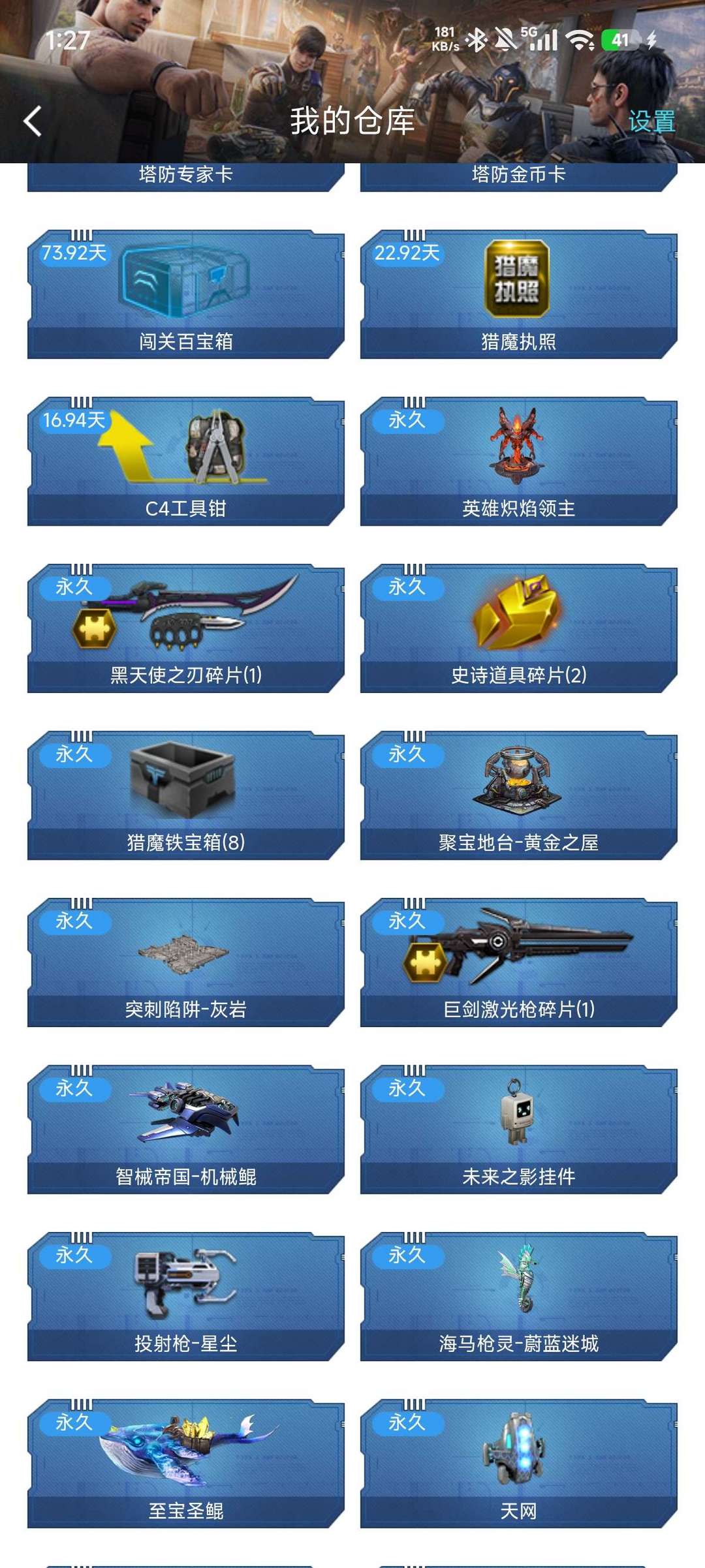Select the 猎魔执照 item card
Screen dimensions: 705x1568
[518, 294]
